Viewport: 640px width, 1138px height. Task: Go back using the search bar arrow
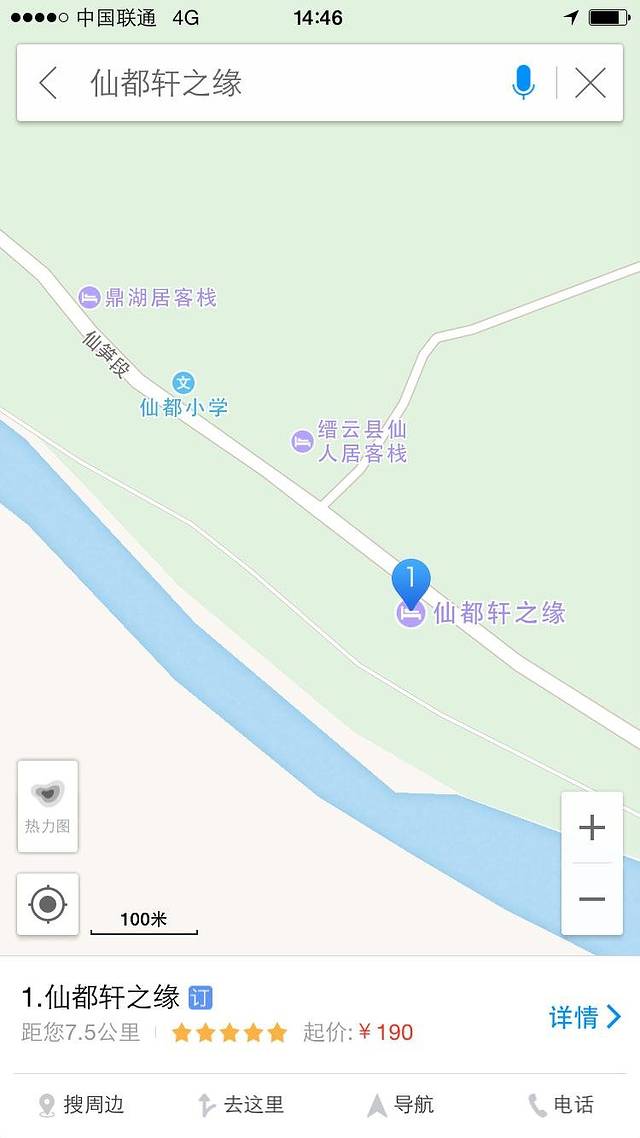[48, 83]
